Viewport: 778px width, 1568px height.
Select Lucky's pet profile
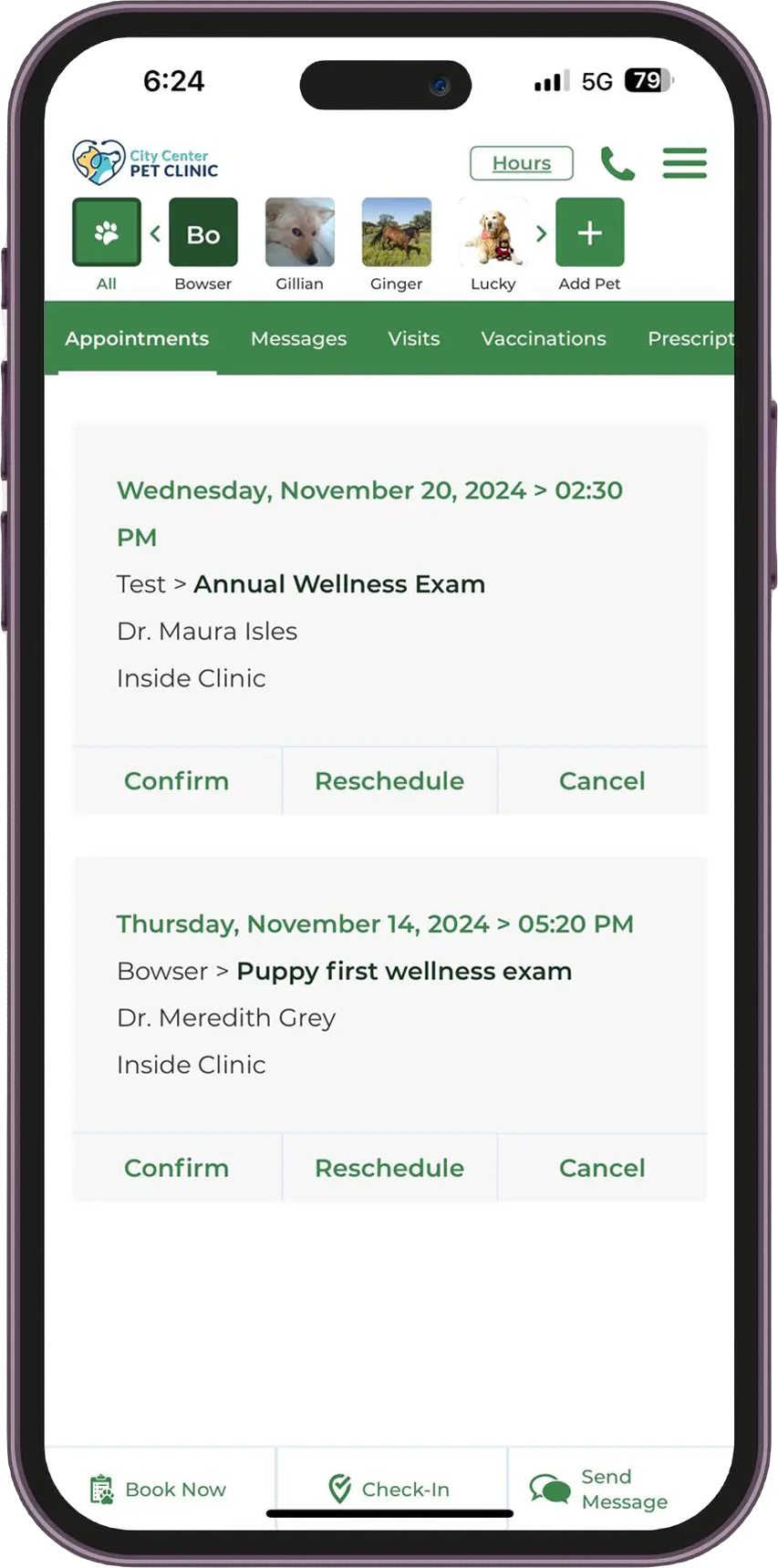493,232
